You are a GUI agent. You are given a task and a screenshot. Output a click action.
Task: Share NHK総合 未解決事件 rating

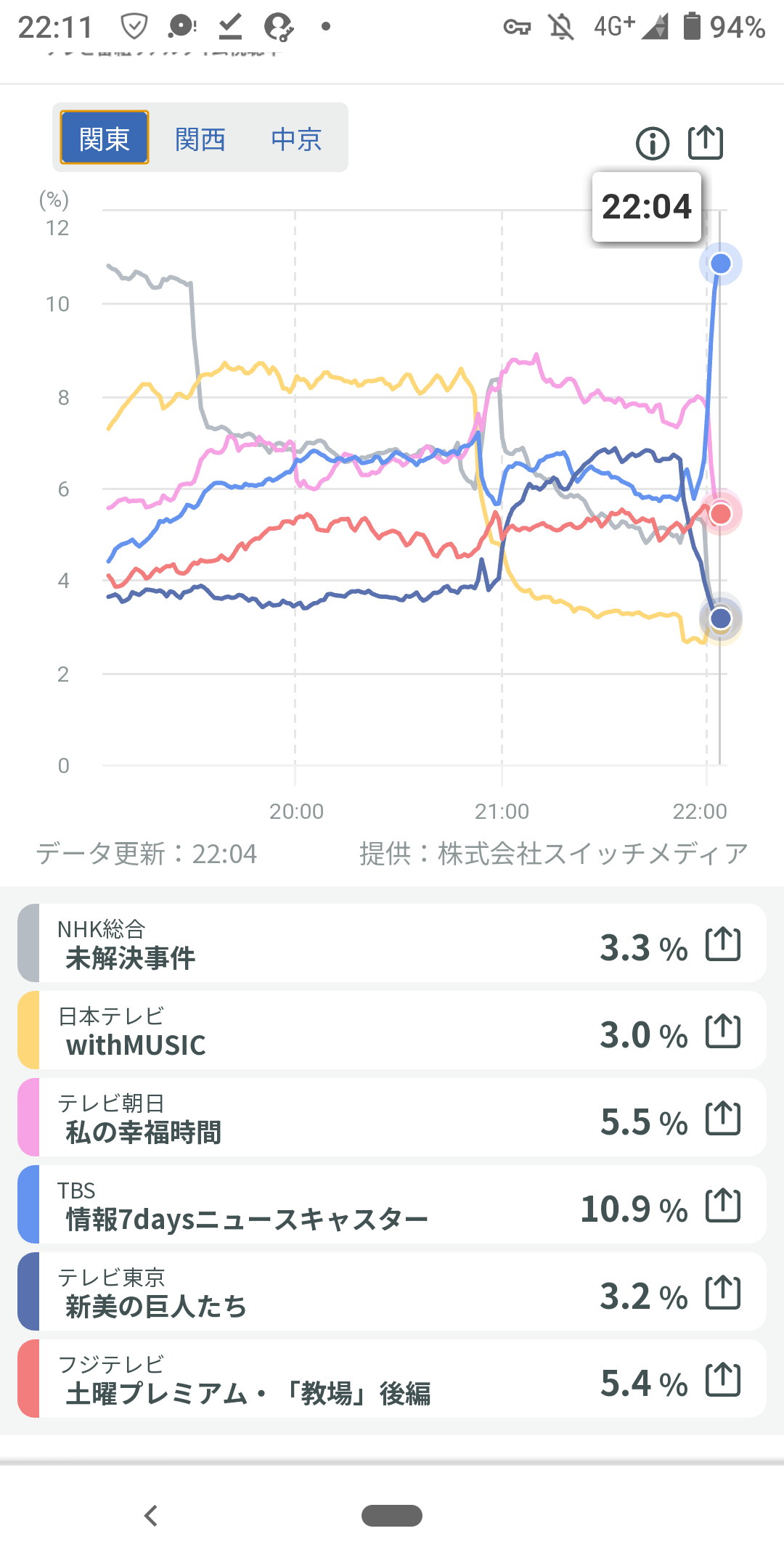coord(723,944)
